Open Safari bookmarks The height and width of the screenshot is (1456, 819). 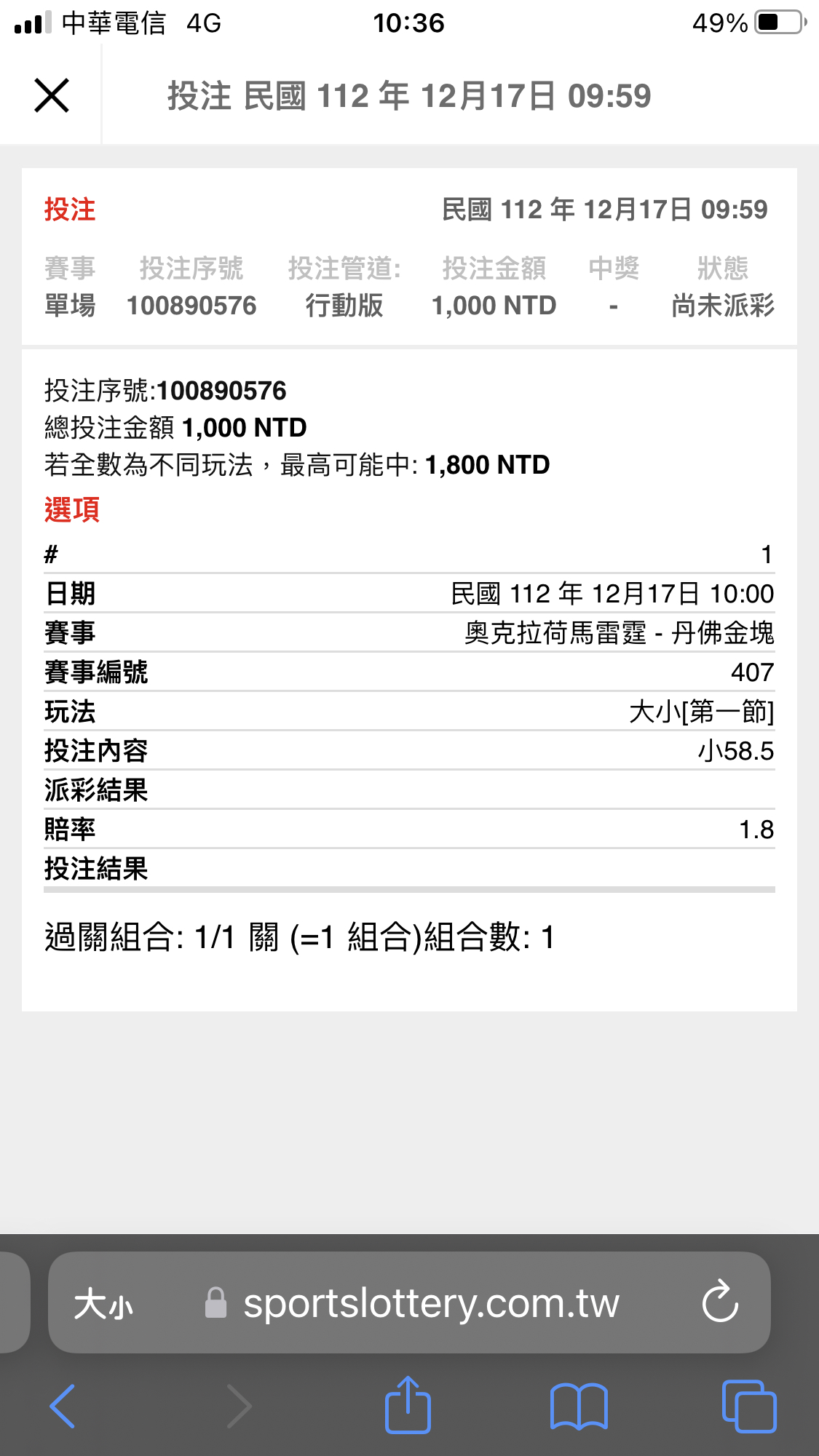click(579, 1407)
